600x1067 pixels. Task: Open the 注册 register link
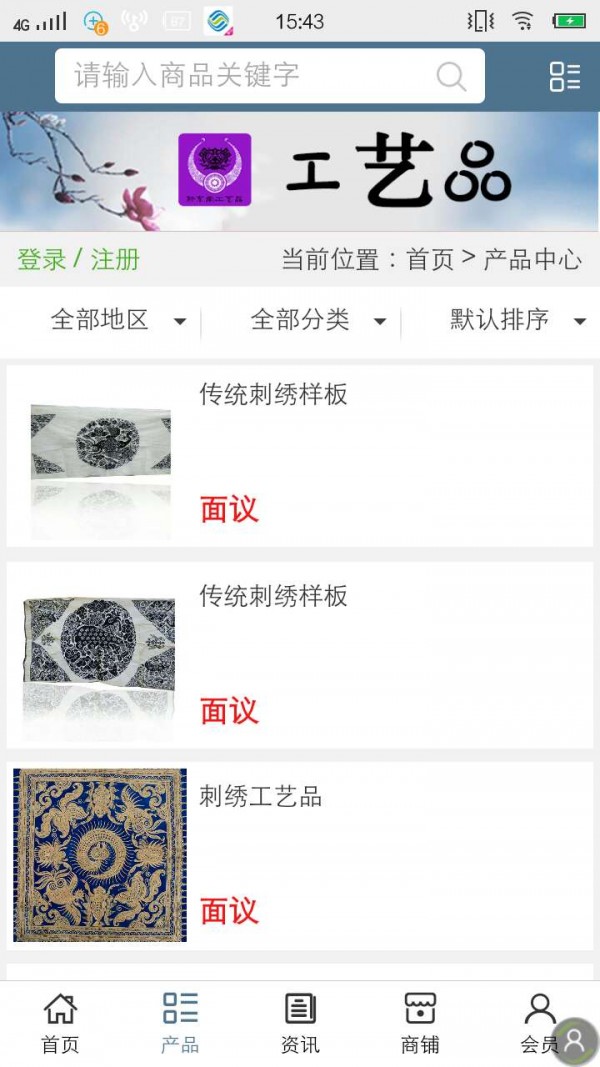coord(115,260)
